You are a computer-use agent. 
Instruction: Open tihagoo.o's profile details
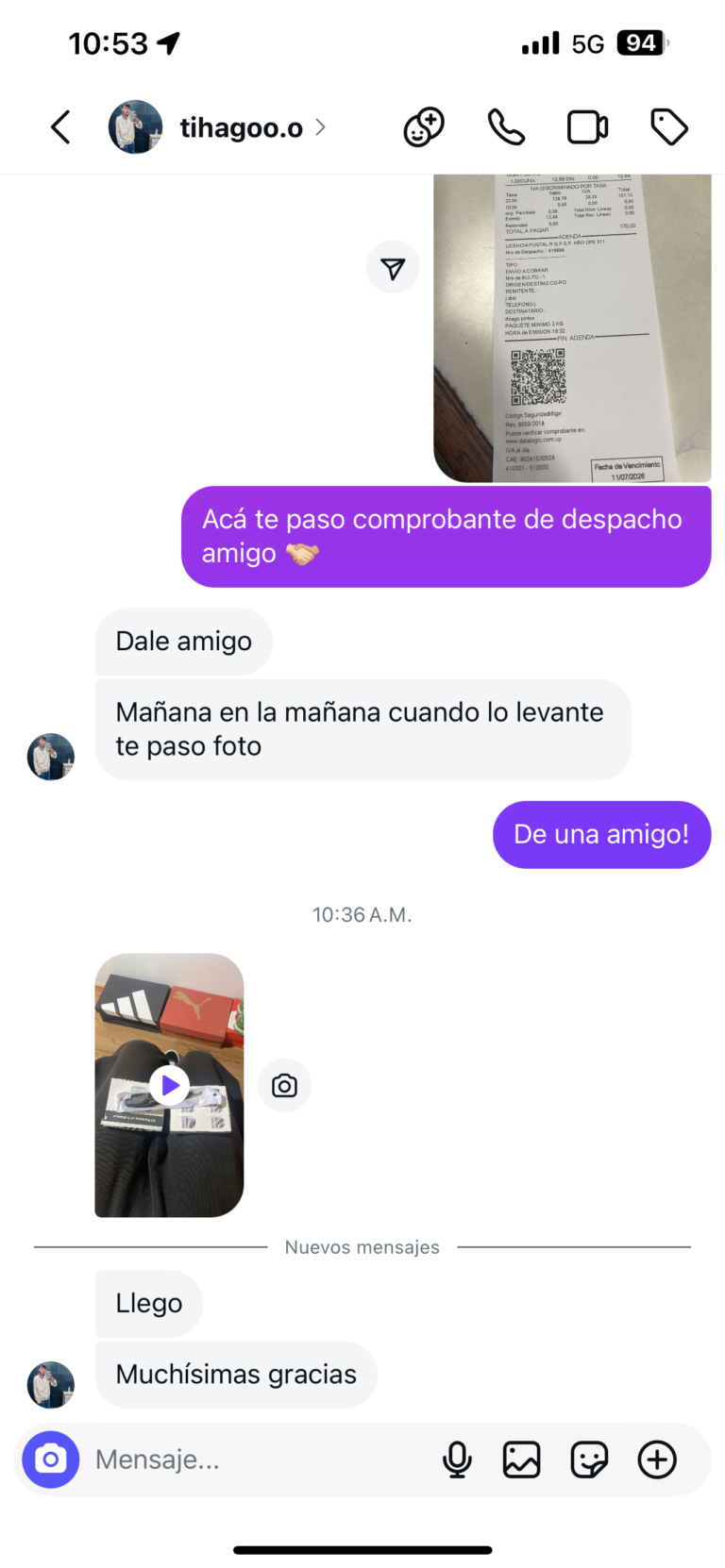pos(241,127)
